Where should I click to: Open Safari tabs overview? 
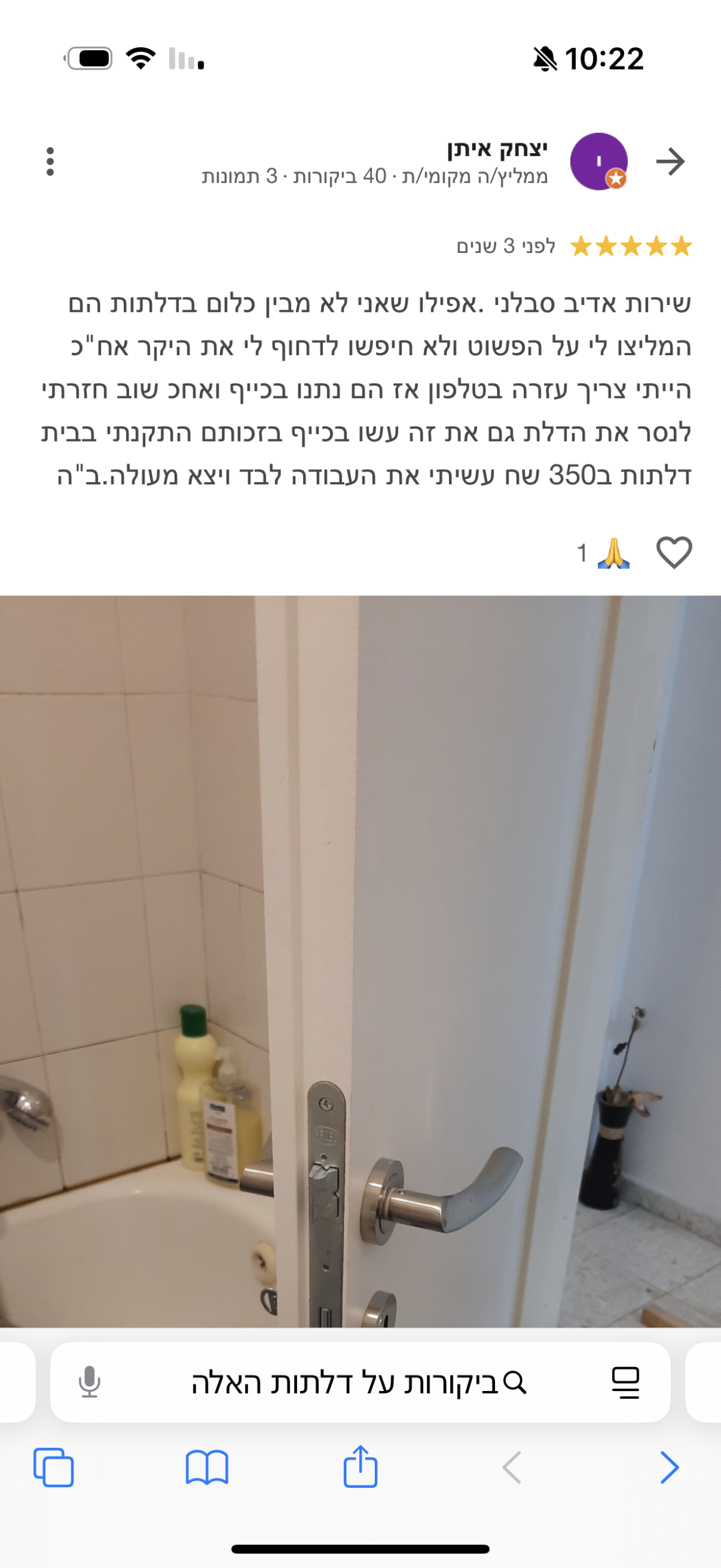53,1468
